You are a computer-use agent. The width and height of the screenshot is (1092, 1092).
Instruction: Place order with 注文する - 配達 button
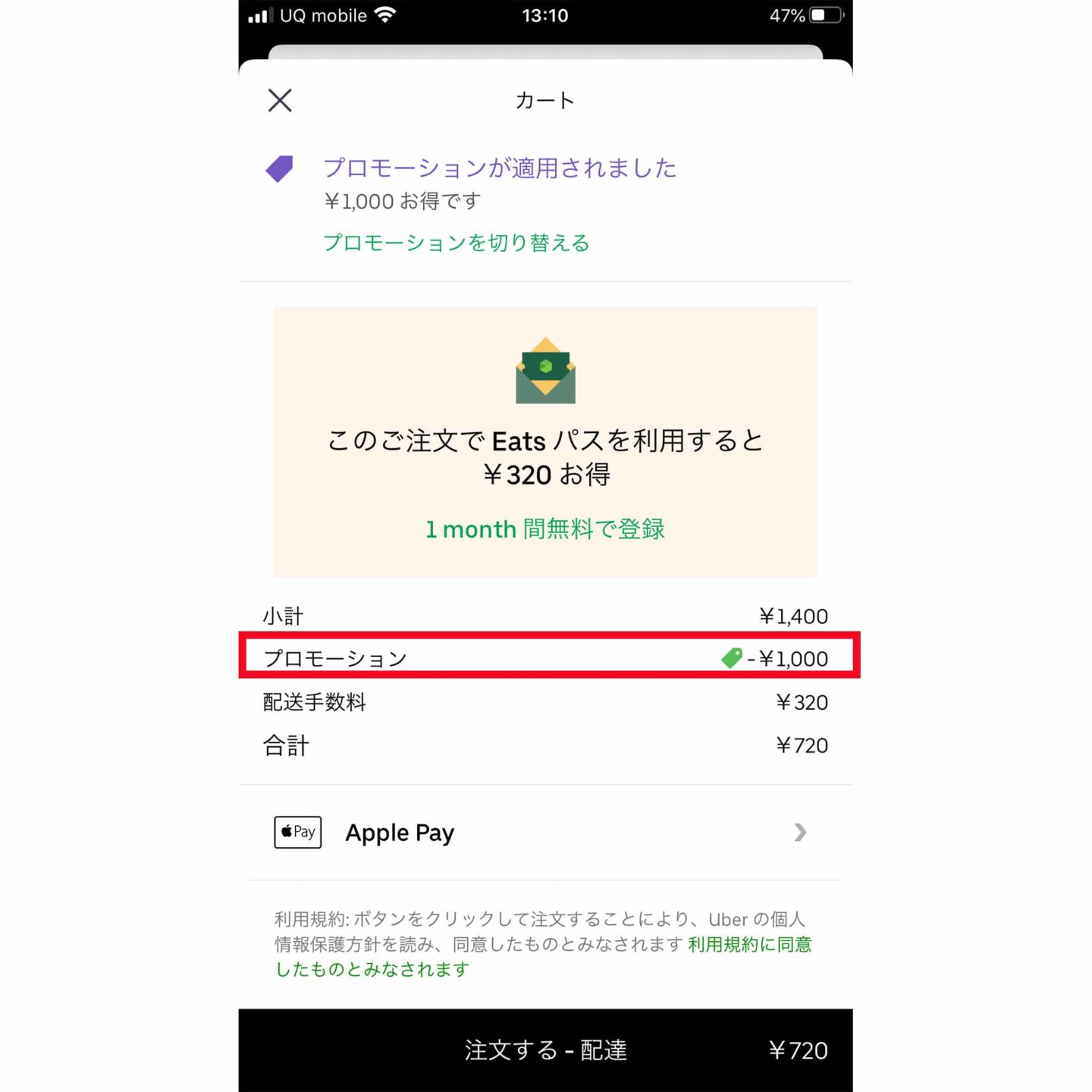pos(545,1050)
